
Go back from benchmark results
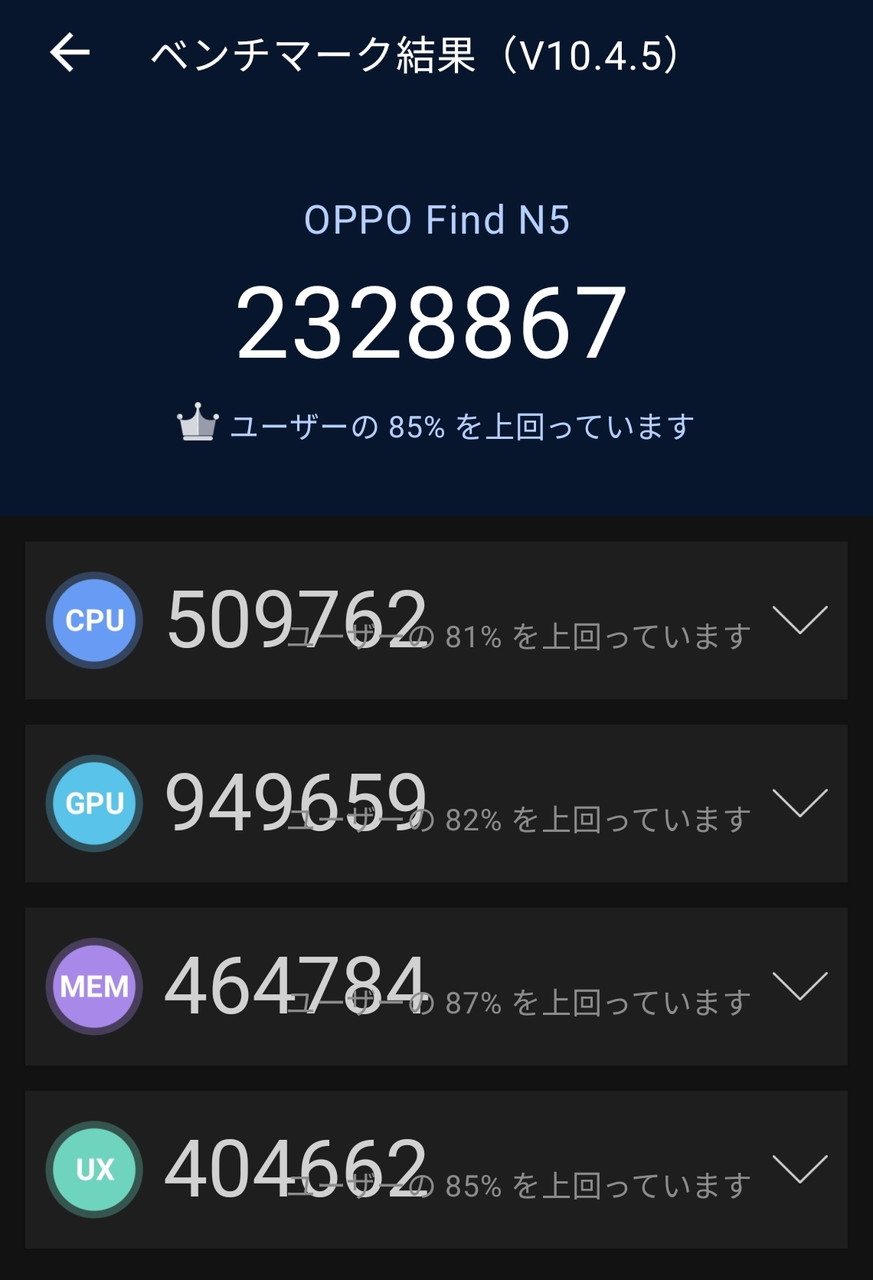70,53
